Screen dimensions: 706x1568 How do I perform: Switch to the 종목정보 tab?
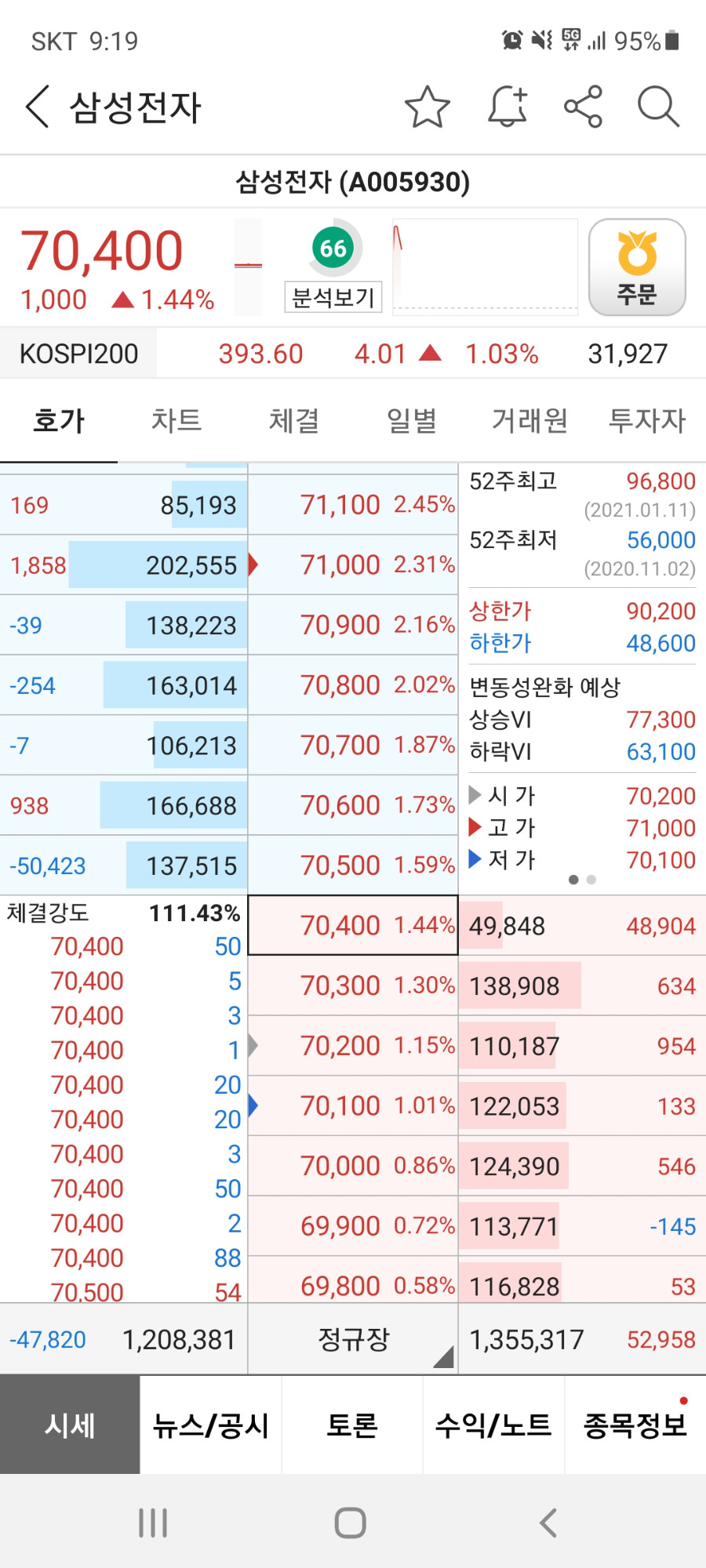635,1425
